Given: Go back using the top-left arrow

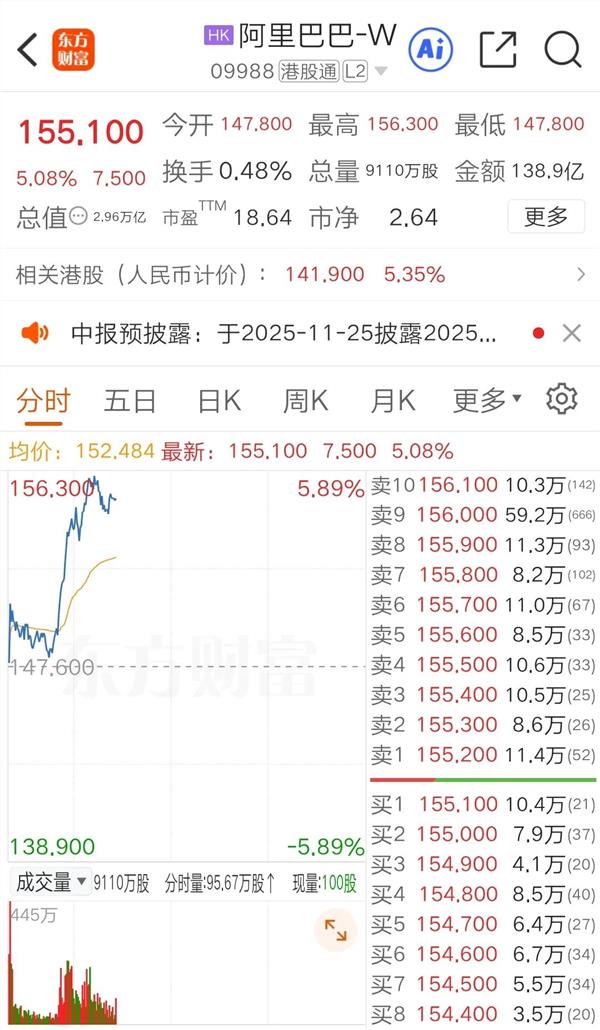Looking at the screenshot, I should pyautogui.click(x=28, y=49).
